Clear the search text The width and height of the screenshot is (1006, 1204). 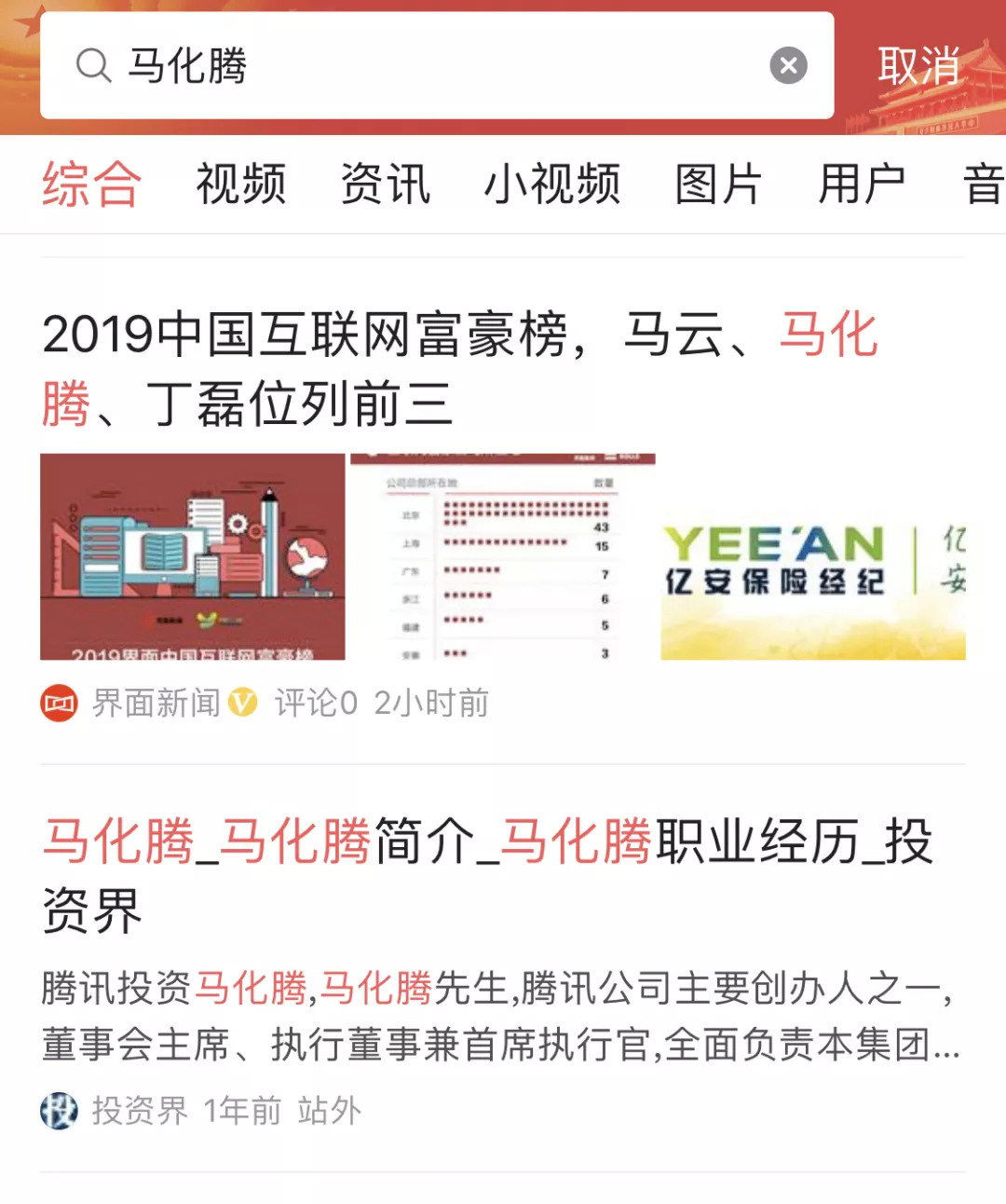[x=788, y=65]
